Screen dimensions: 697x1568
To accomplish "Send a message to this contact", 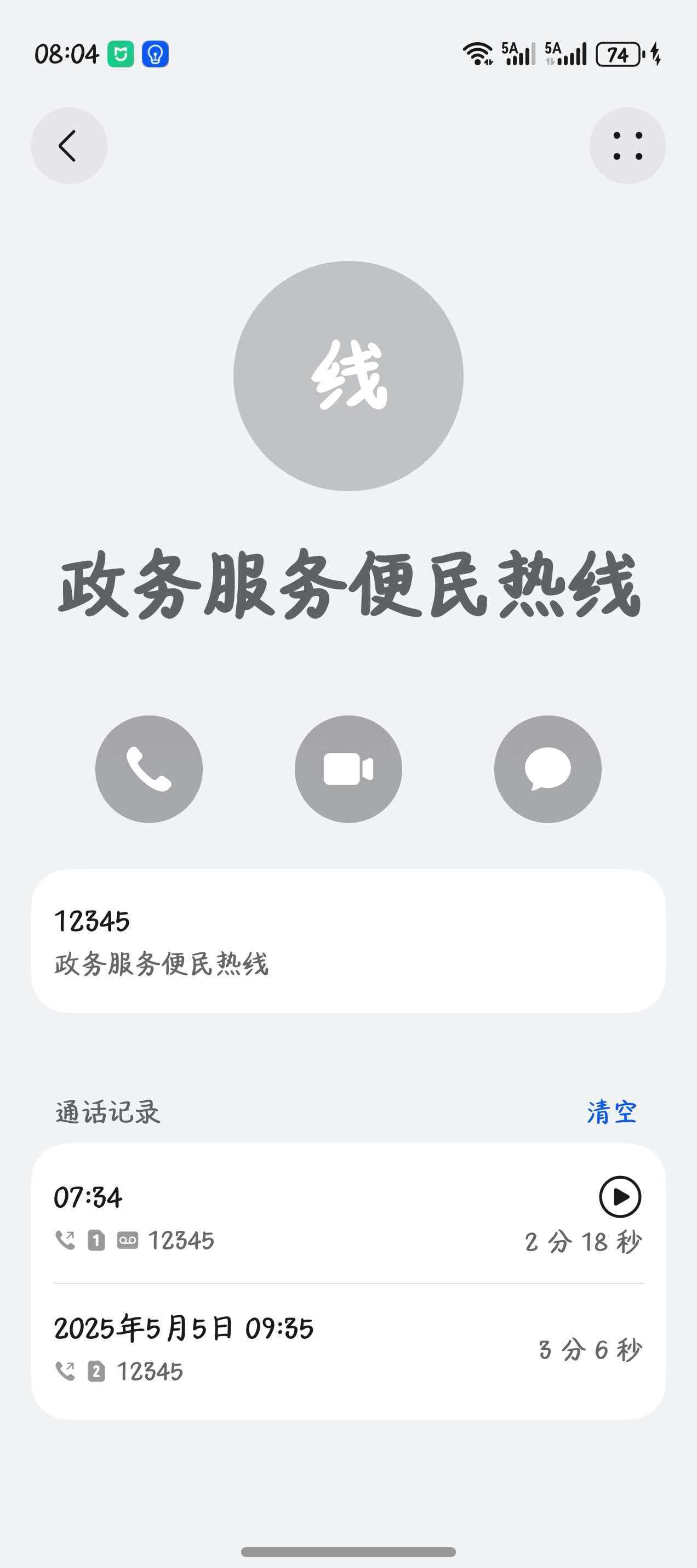I will (x=547, y=769).
